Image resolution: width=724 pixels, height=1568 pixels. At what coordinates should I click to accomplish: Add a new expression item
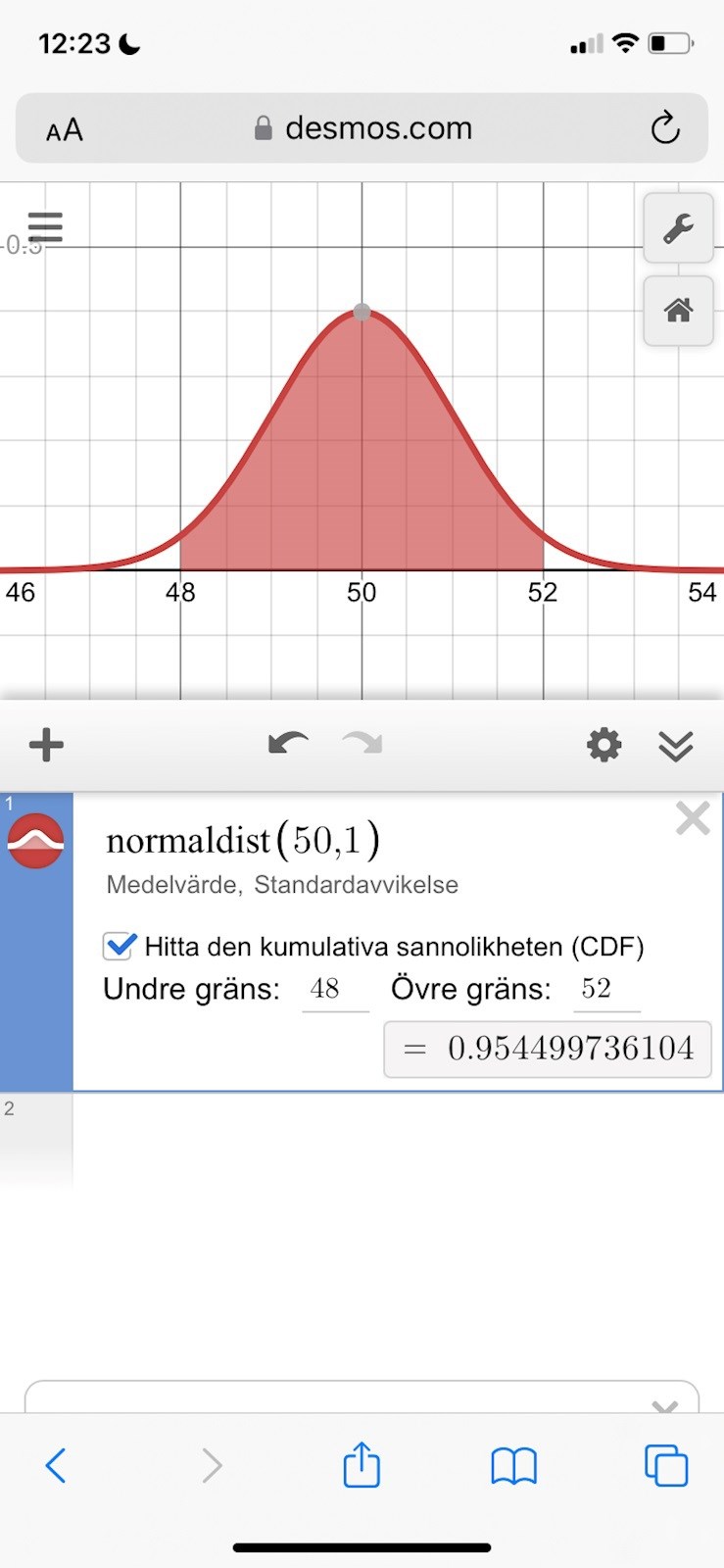pyautogui.click(x=46, y=745)
